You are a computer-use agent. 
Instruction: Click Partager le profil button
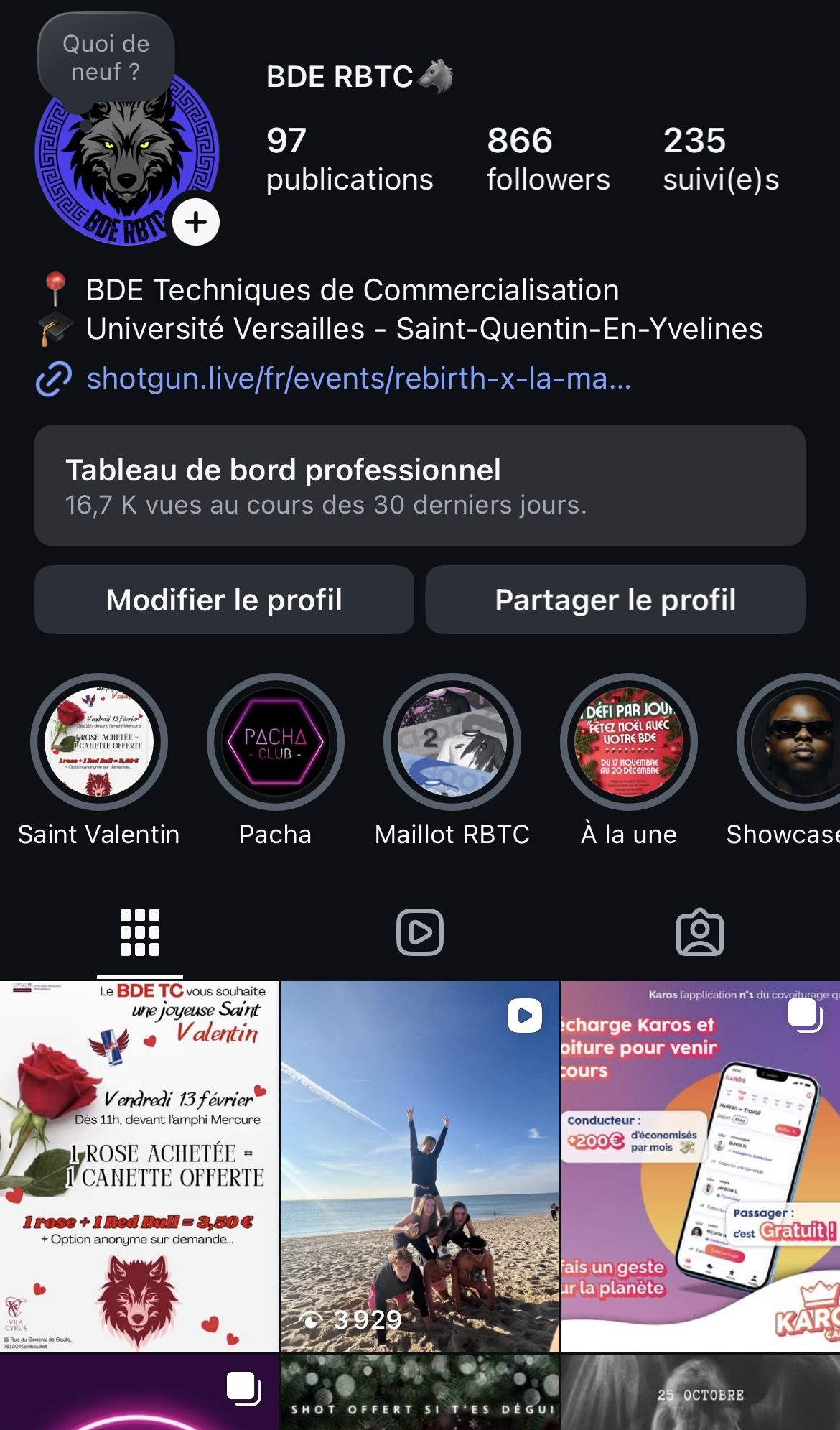pyautogui.click(x=615, y=600)
